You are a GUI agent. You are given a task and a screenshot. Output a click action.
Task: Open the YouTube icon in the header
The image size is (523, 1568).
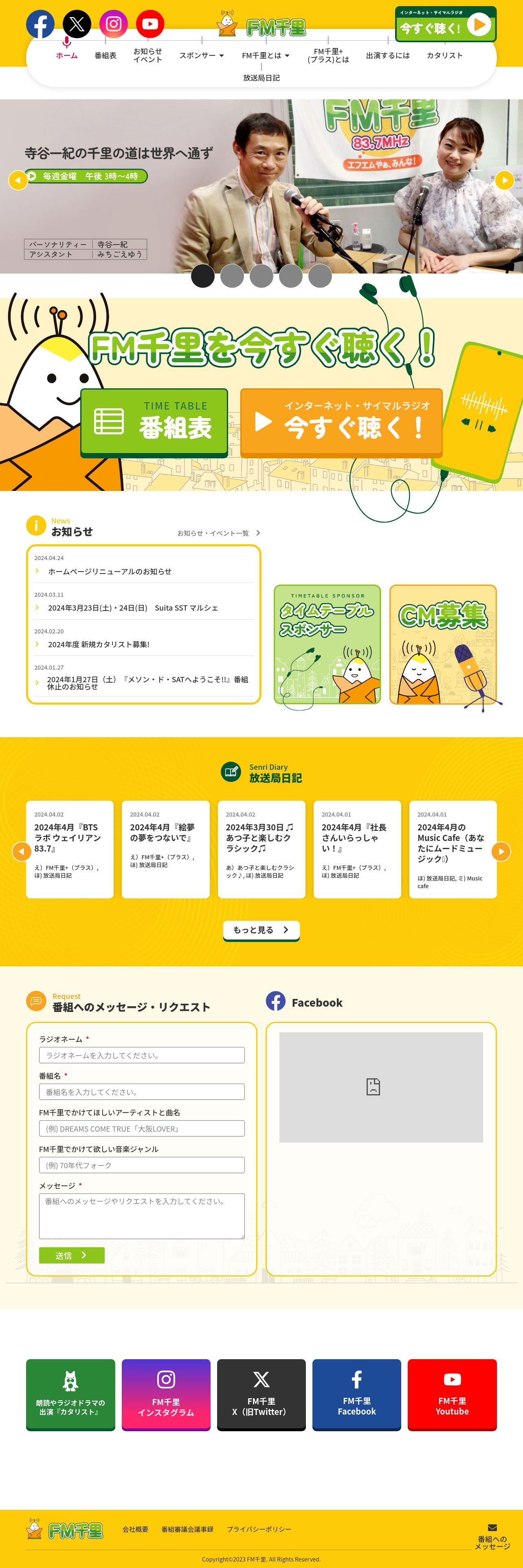[x=150, y=24]
